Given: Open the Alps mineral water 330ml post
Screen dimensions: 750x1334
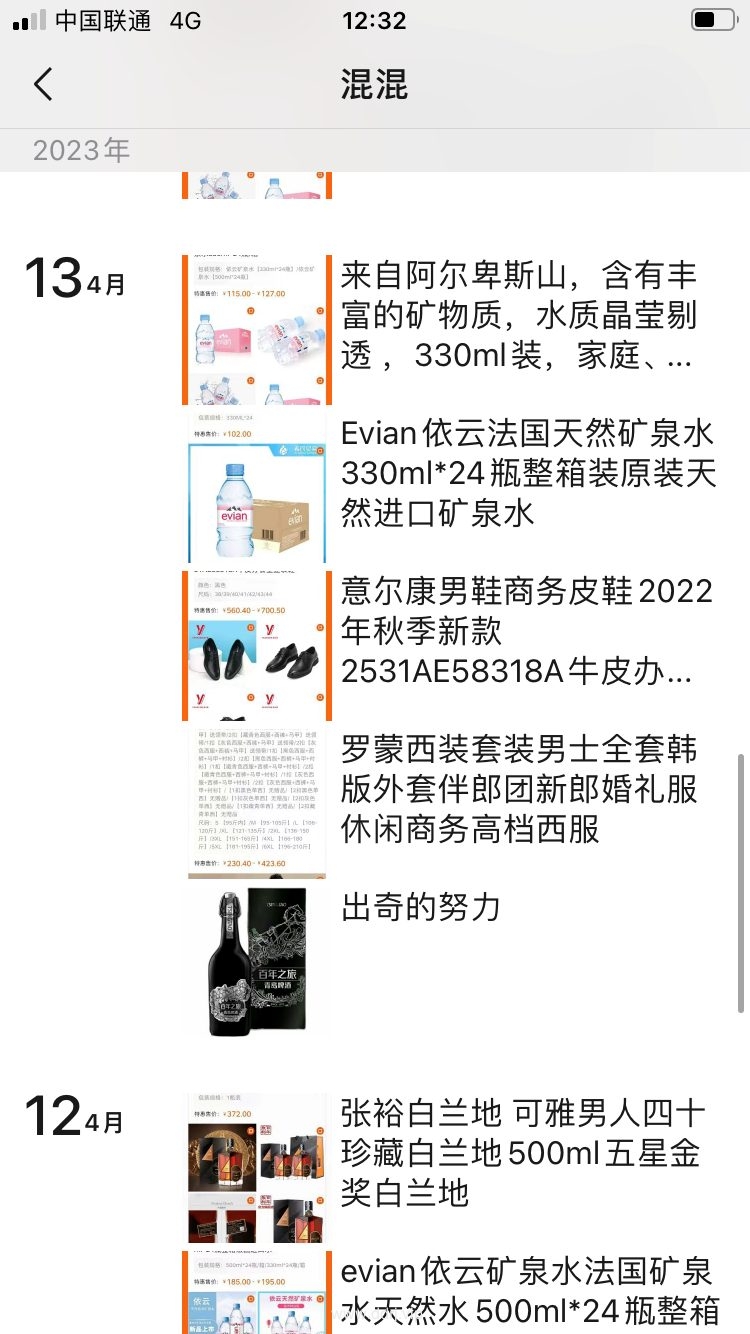Looking at the screenshot, I should pos(518,315).
